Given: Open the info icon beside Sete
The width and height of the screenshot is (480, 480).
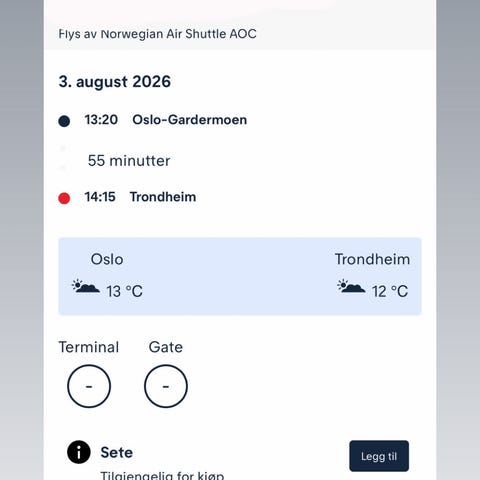Looking at the screenshot, I should (79, 452).
